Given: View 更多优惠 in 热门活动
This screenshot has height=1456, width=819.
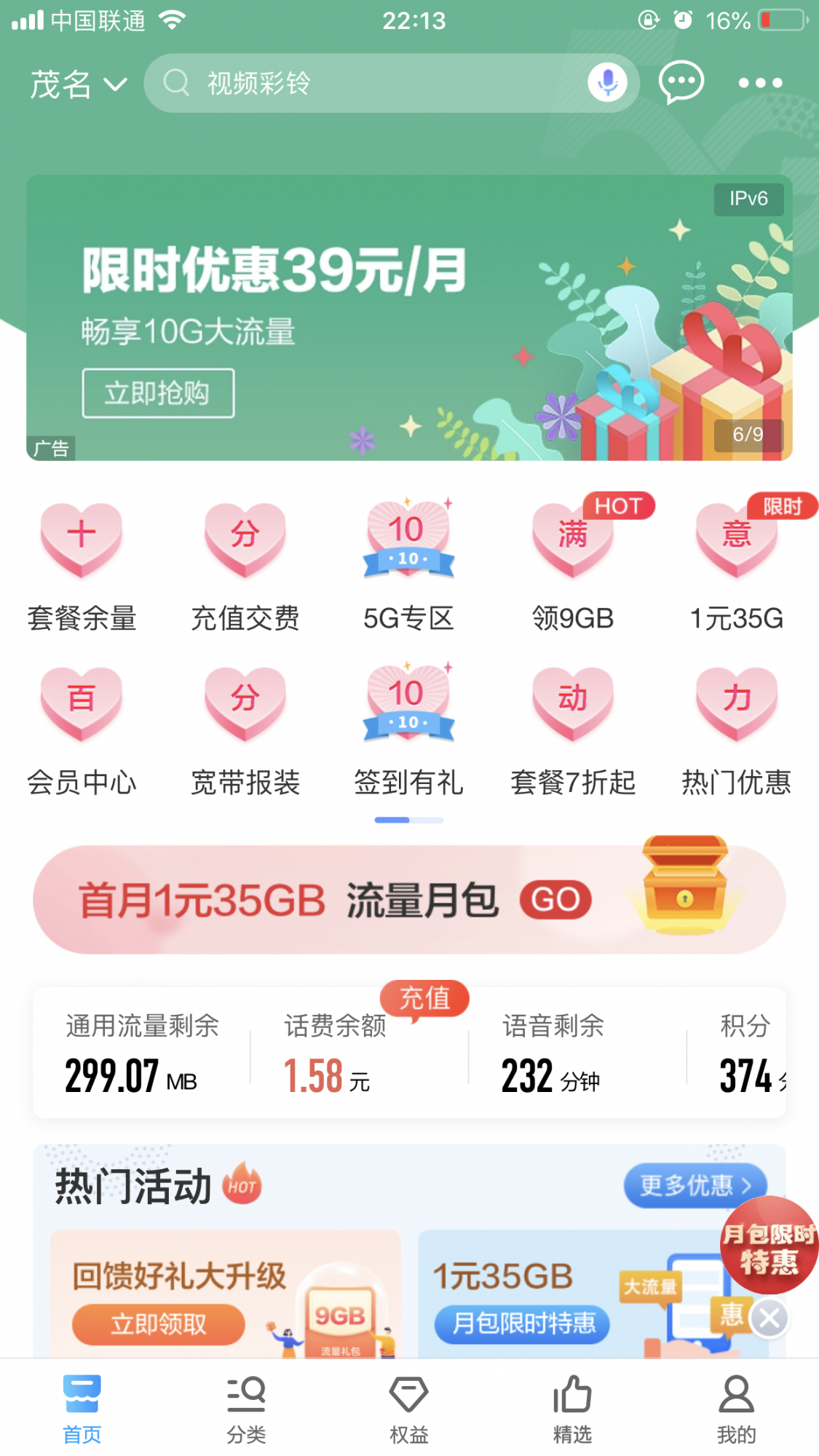Looking at the screenshot, I should click(695, 1186).
